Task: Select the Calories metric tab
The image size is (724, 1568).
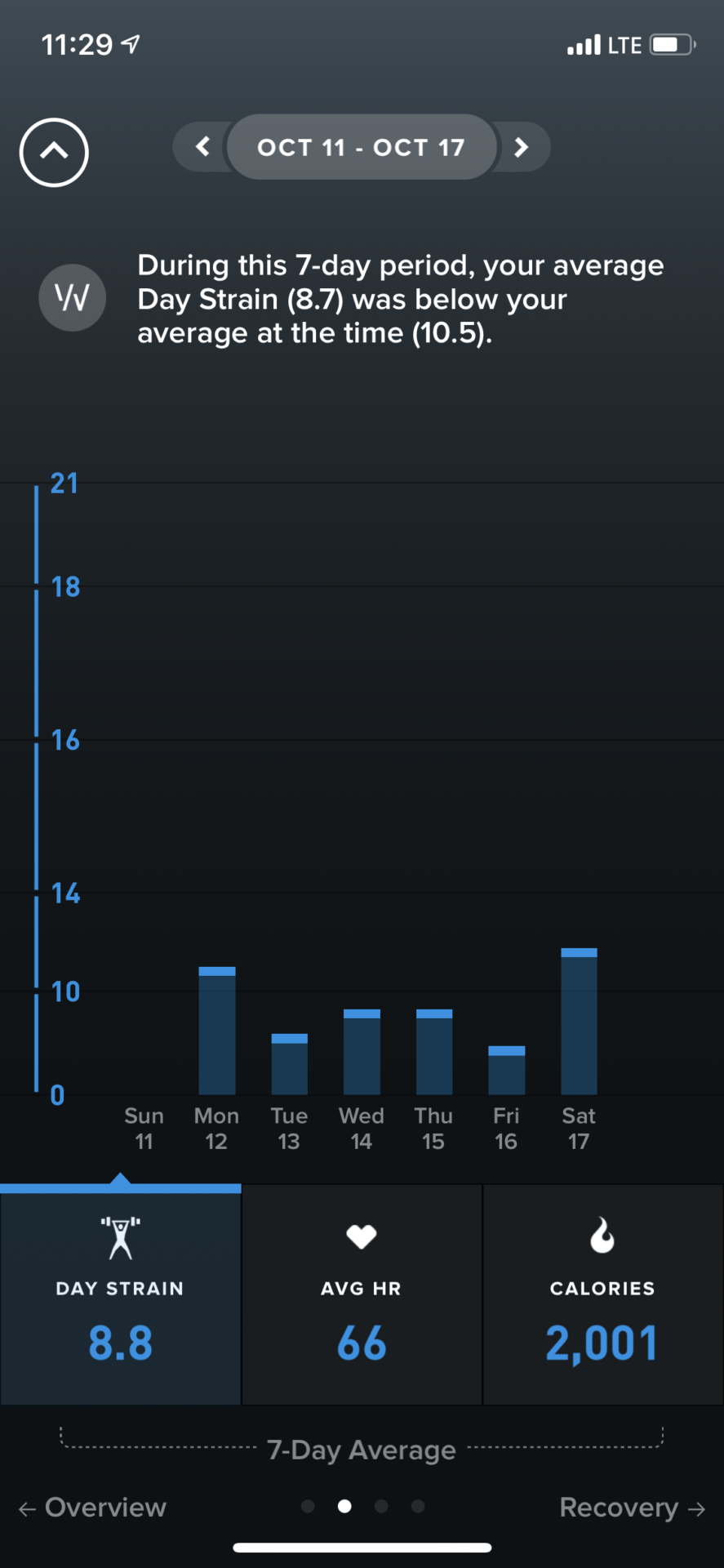Action: pyautogui.click(x=602, y=1295)
